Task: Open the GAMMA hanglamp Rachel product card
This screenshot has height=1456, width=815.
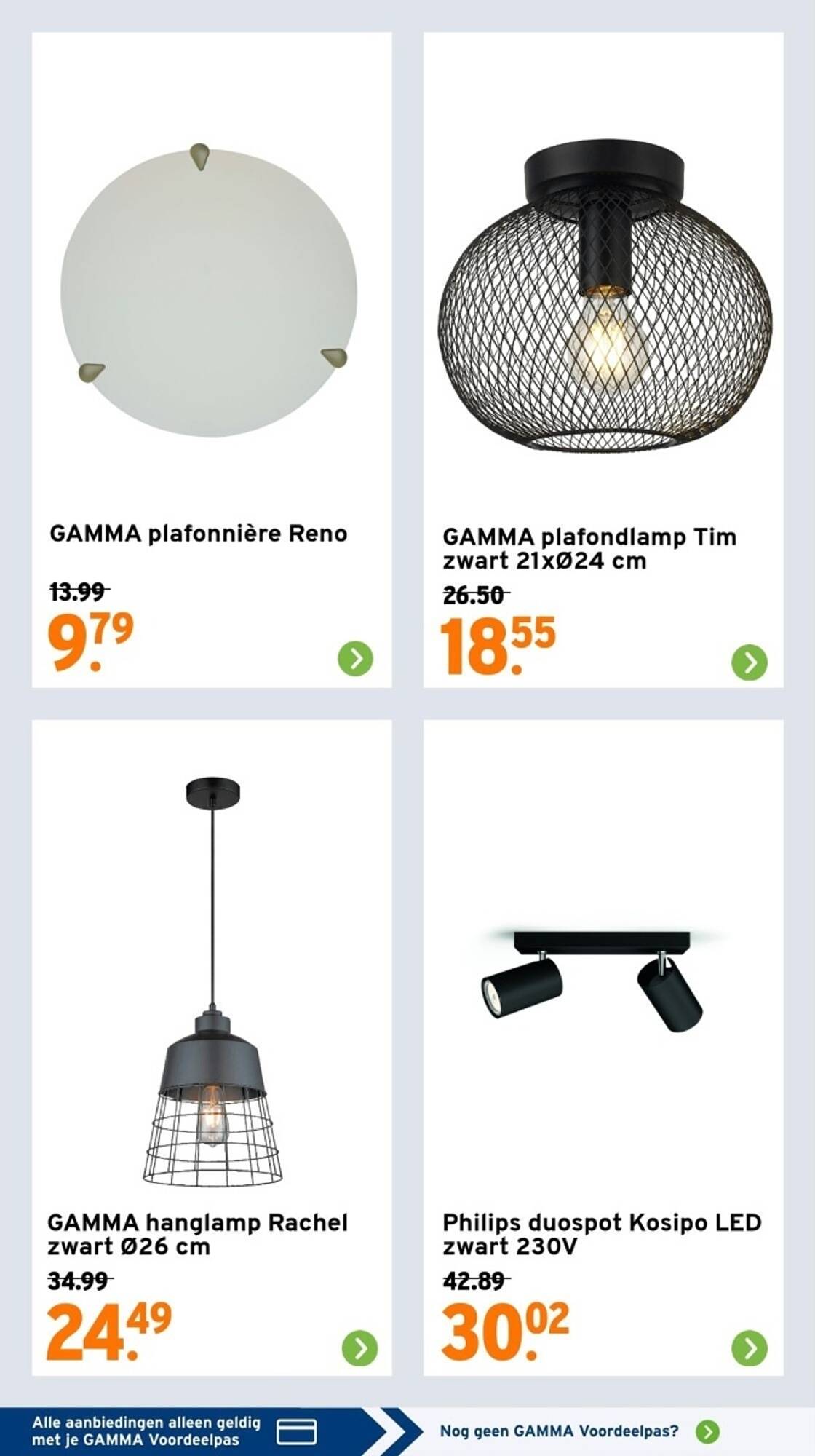Action: tap(212, 1048)
